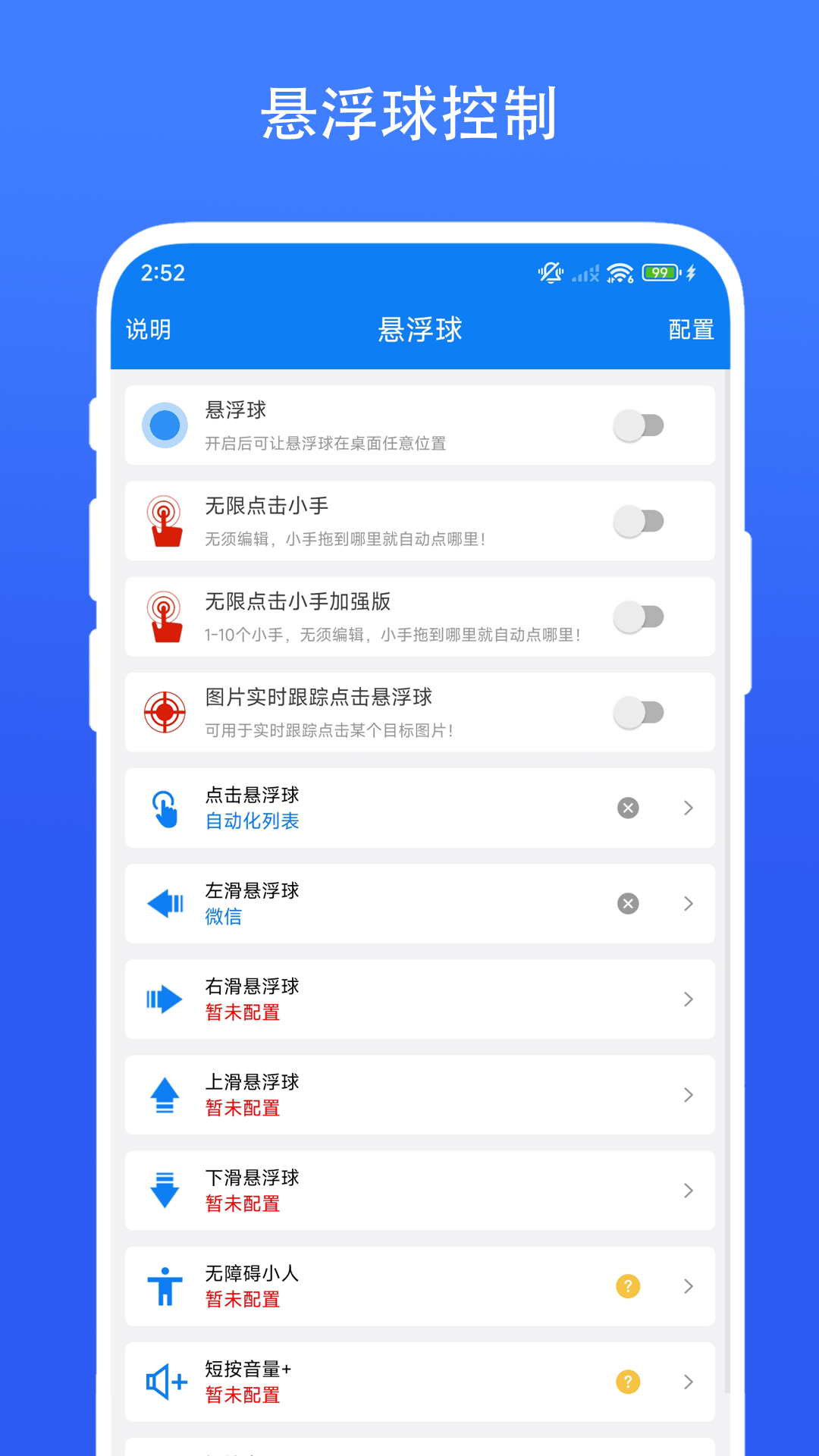Enable 图片实时跟踪点击悬浮球
This screenshot has height=1456, width=819.
click(639, 712)
